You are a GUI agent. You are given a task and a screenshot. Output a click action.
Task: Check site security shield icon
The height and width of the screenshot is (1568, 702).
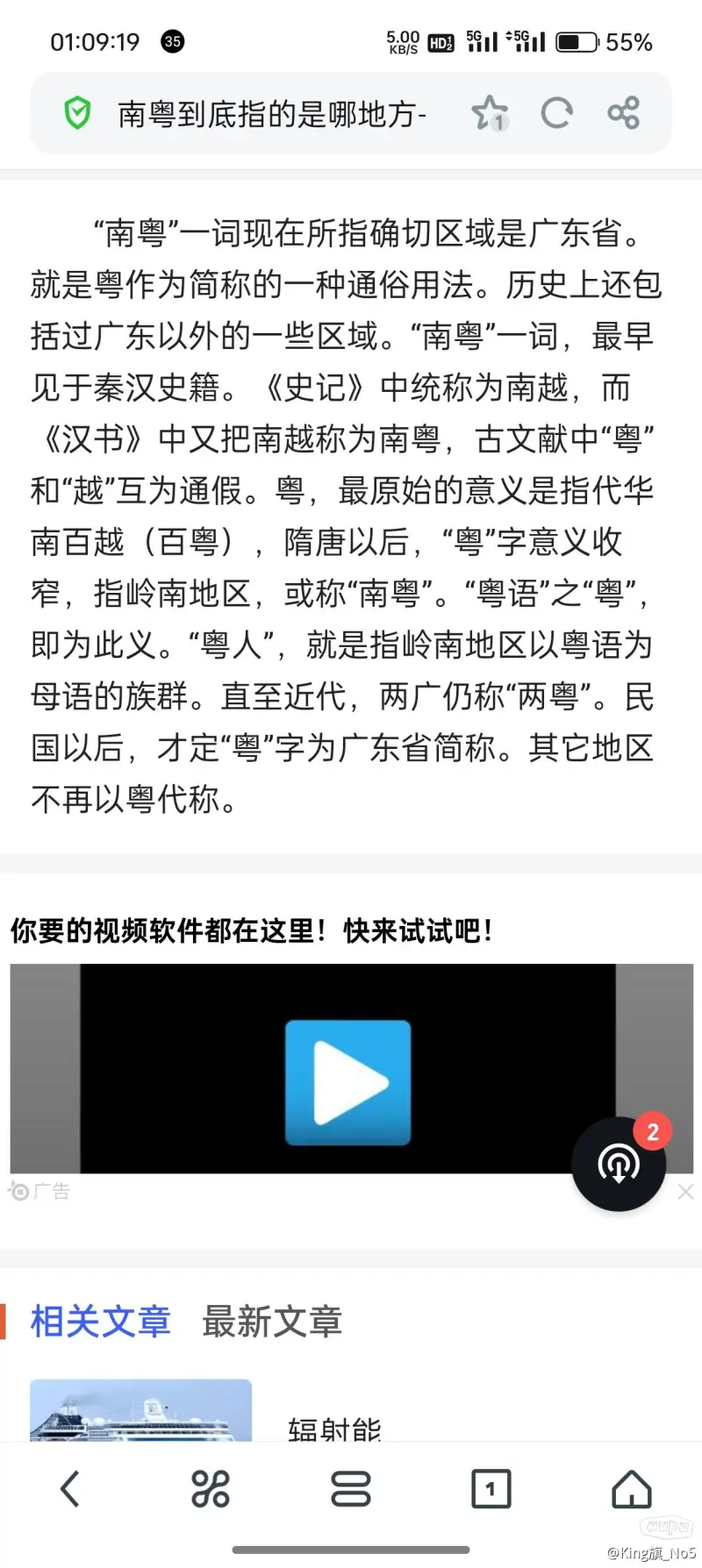(x=78, y=113)
